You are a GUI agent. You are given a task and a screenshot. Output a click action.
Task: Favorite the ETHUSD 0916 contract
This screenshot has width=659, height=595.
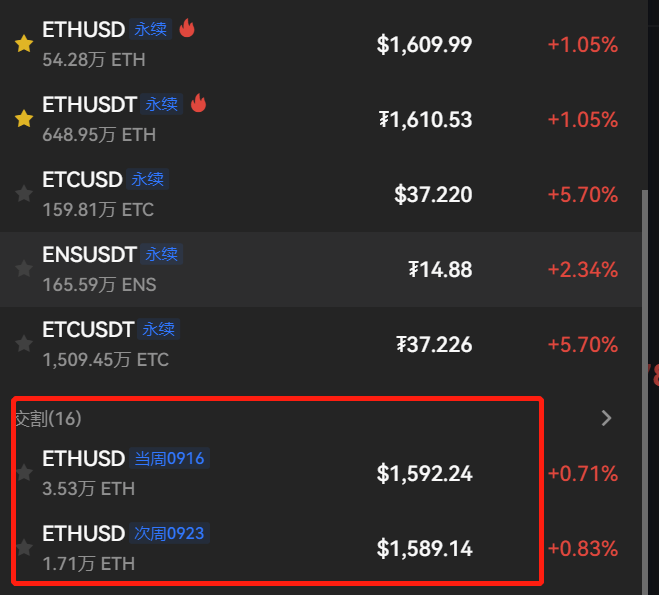(x=24, y=473)
